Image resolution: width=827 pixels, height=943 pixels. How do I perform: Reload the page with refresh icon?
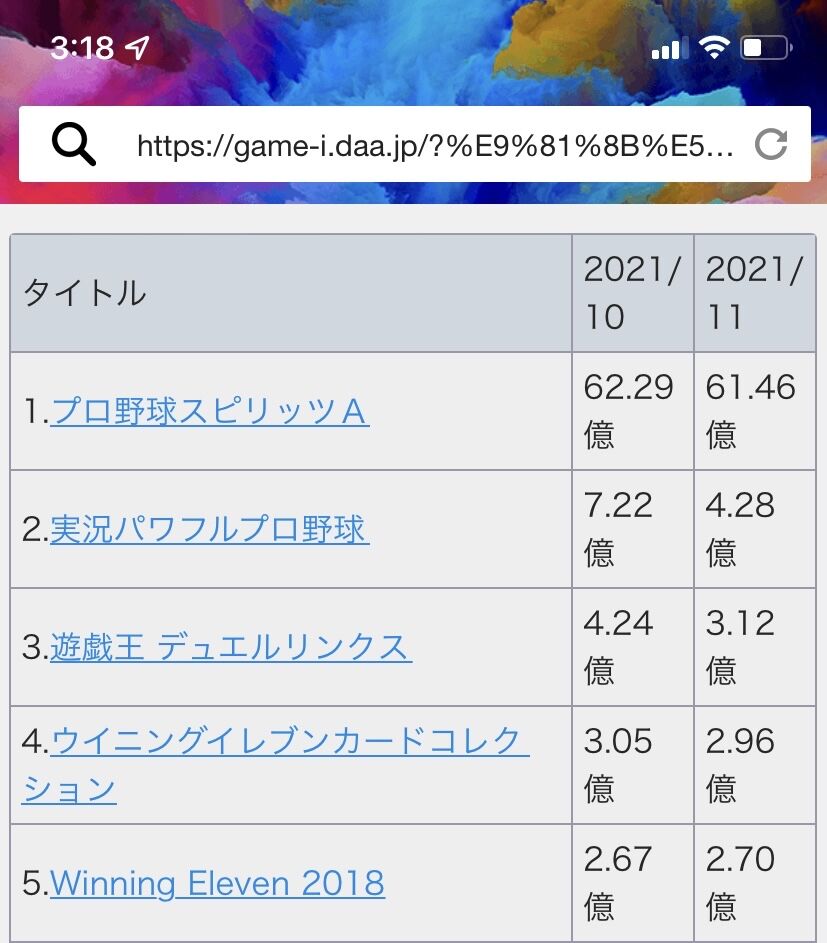click(771, 146)
